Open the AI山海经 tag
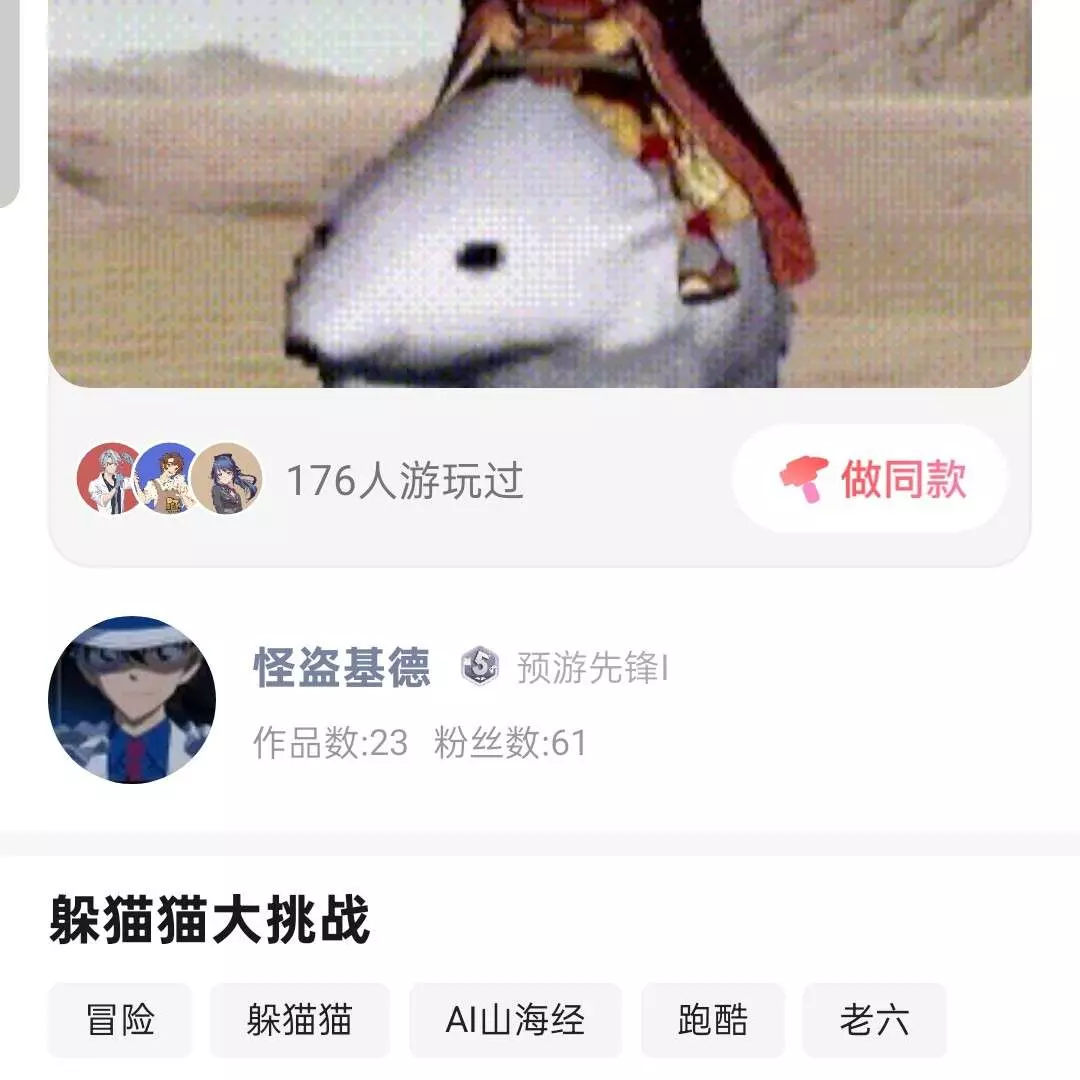1080x1080 pixels. 515,1020
